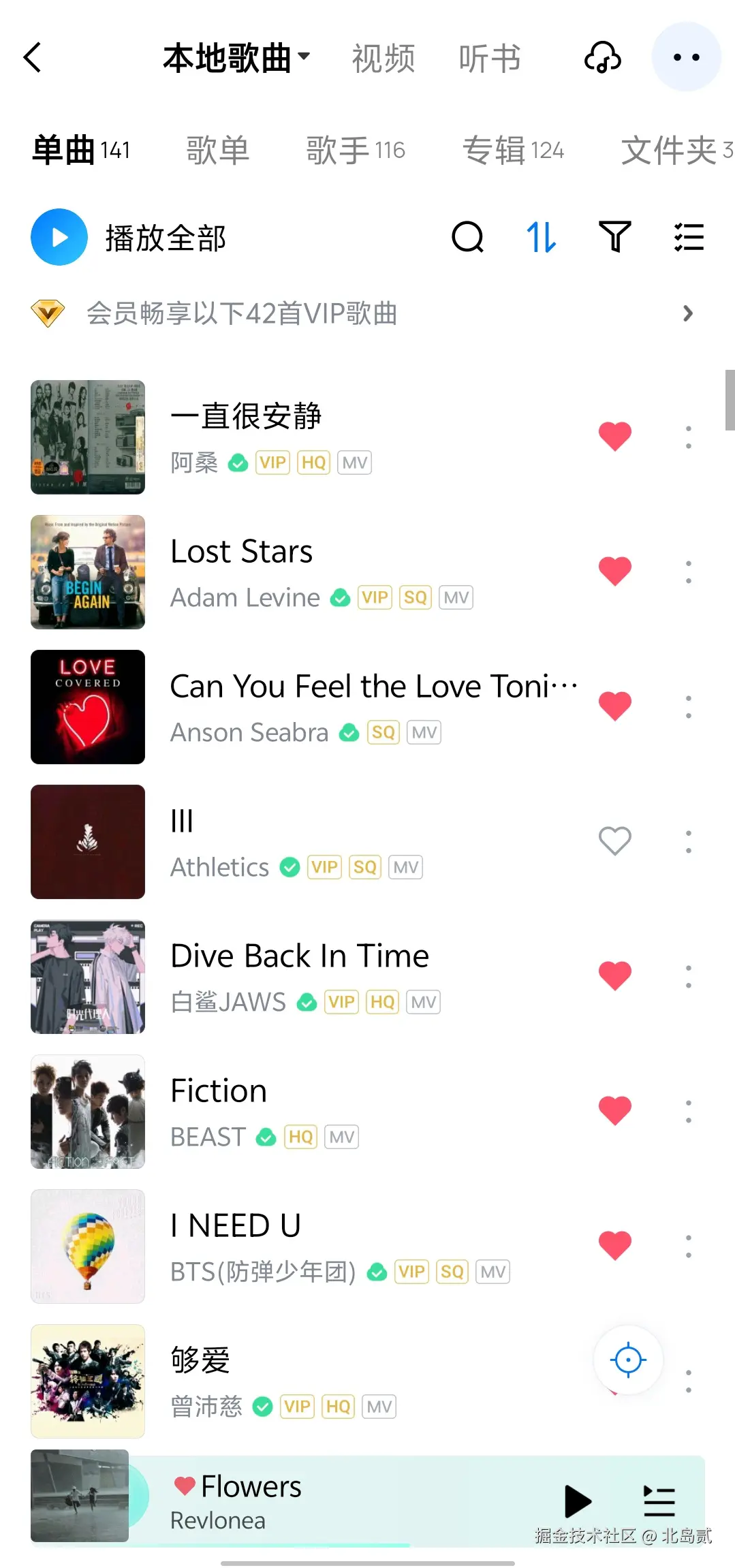Search within local songs
The width and height of the screenshot is (735, 1568).
[468, 237]
